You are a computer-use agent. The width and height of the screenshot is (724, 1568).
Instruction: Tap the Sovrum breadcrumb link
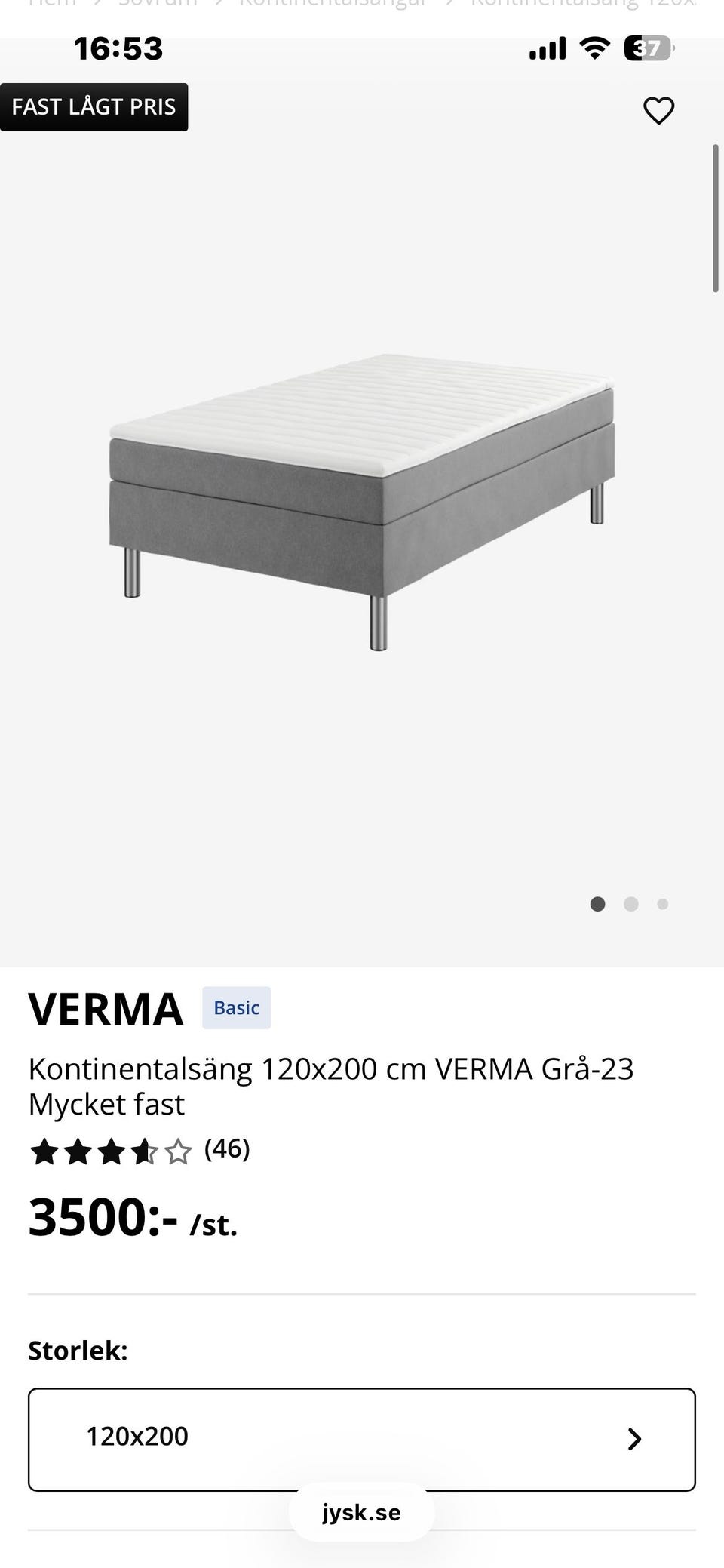point(158,4)
